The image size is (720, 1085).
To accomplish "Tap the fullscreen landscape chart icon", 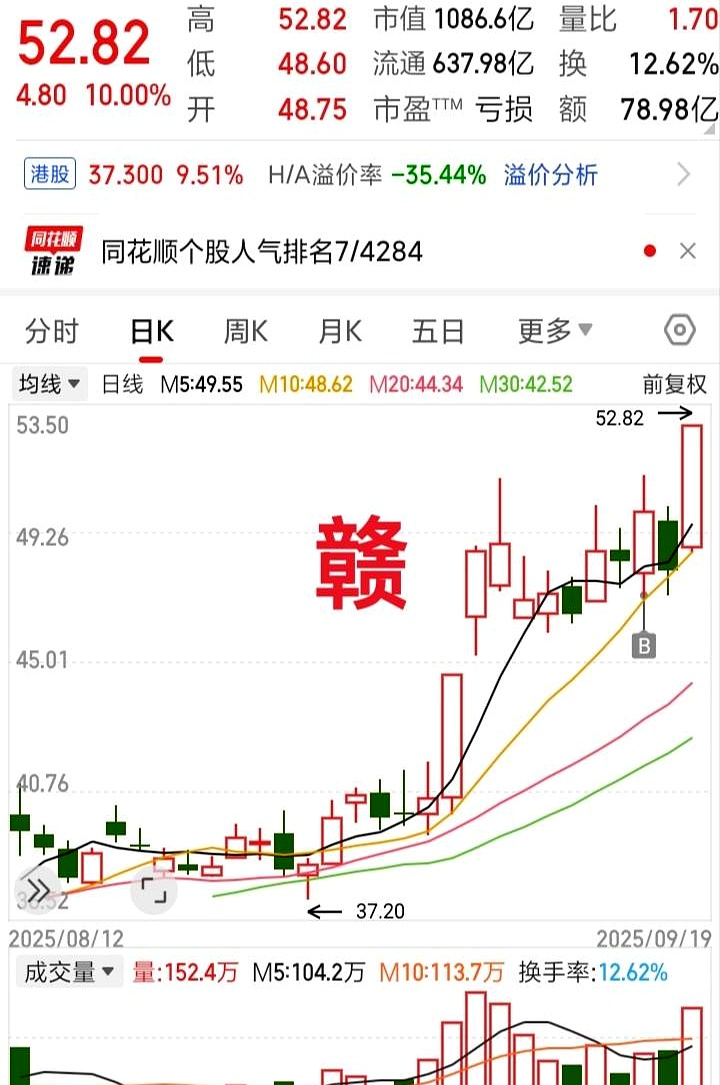I will pos(153,888).
